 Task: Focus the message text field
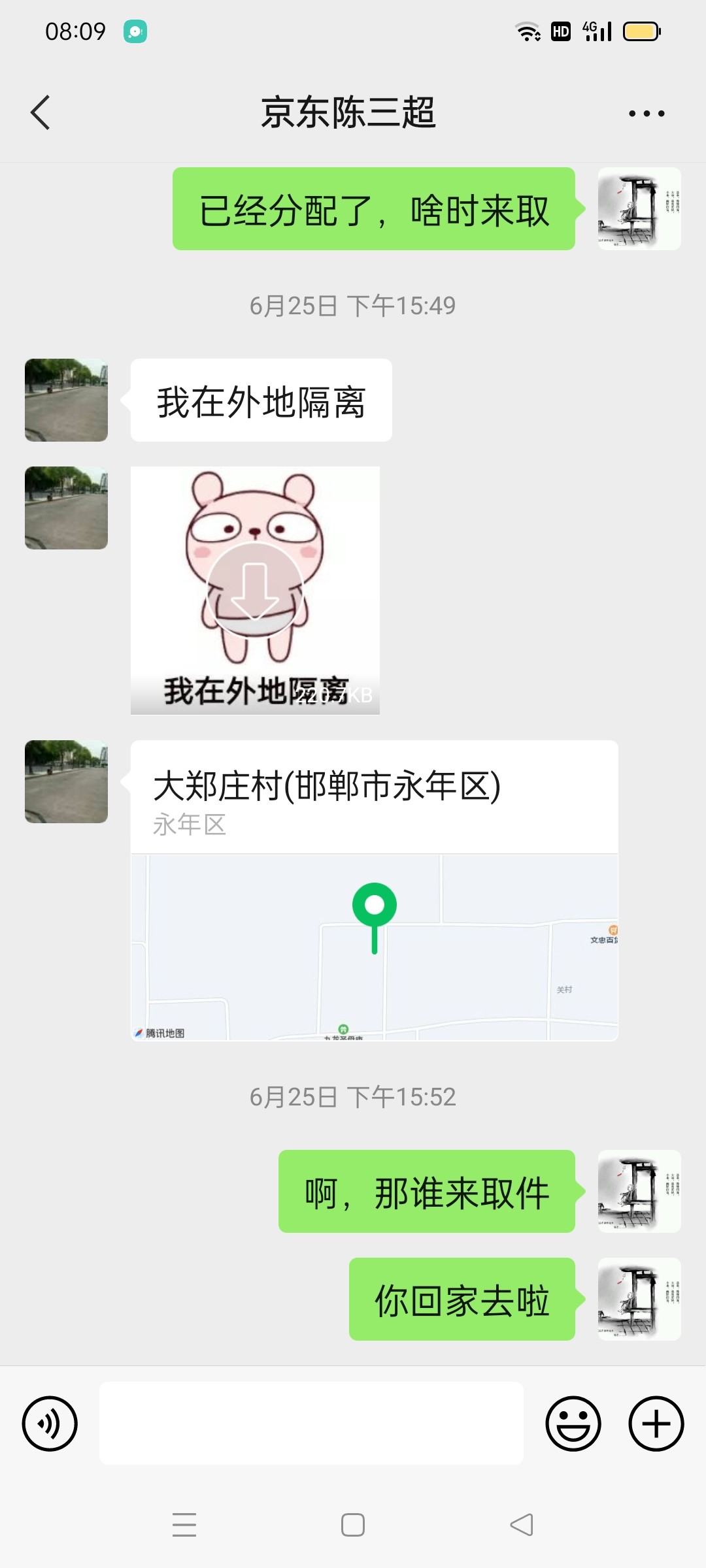click(311, 1423)
